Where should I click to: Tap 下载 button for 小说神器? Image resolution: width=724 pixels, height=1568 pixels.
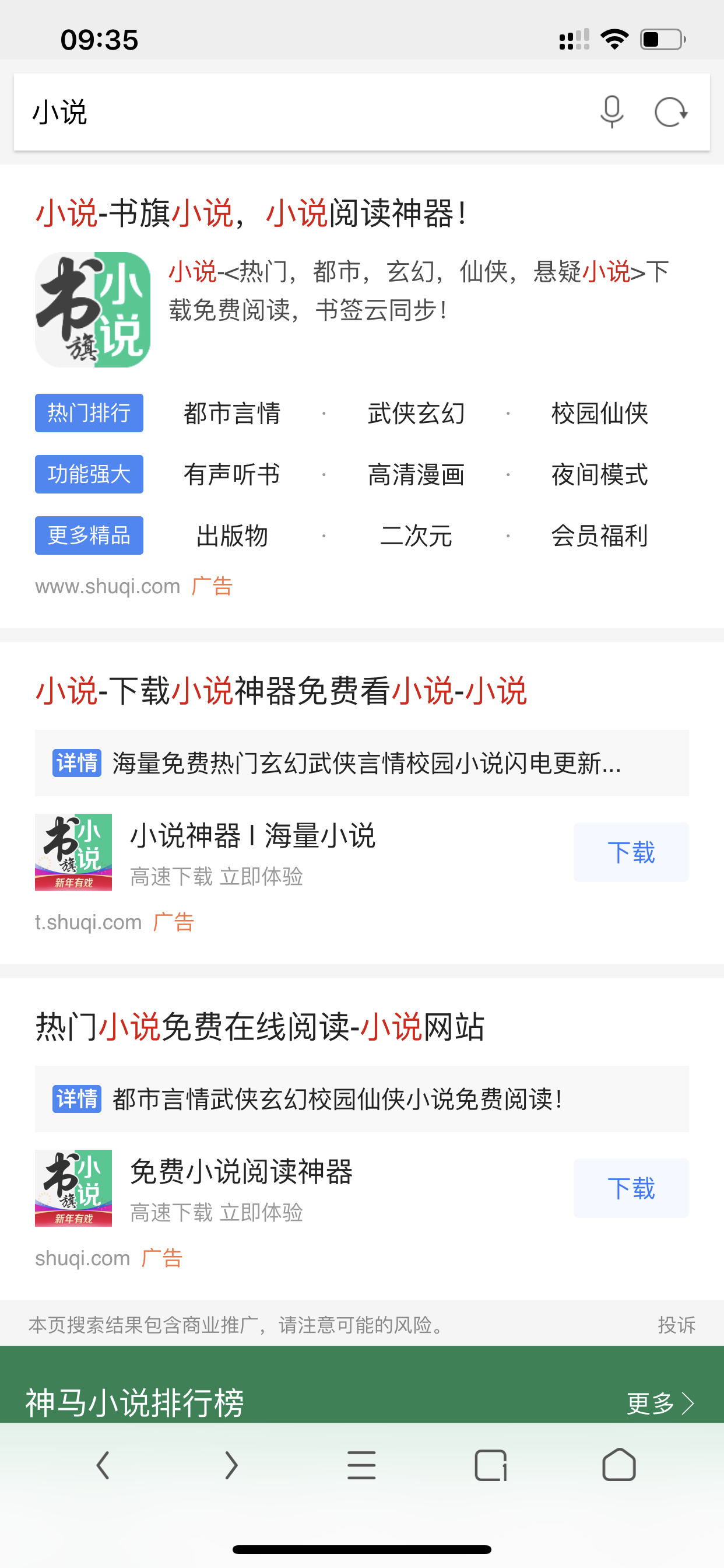point(630,853)
